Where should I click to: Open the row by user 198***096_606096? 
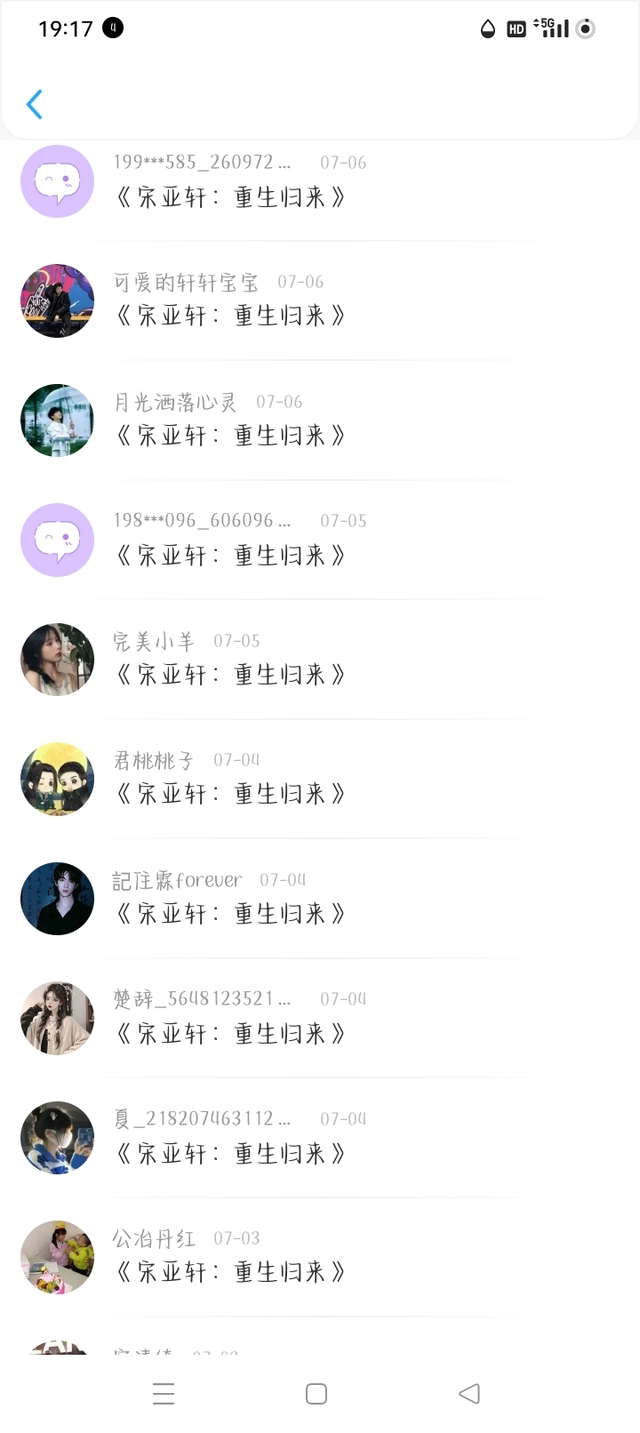click(x=320, y=540)
